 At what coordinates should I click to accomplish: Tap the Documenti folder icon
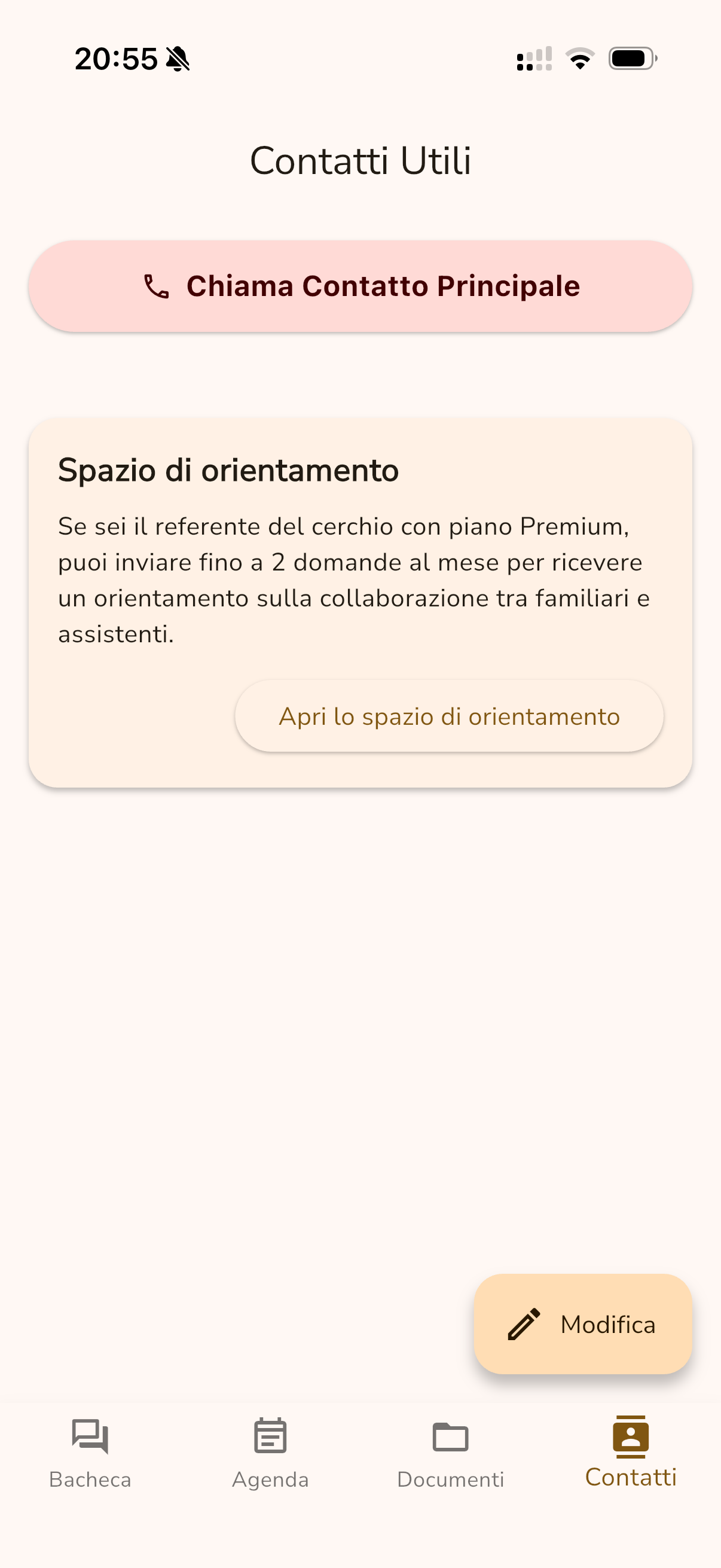[x=450, y=1436]
